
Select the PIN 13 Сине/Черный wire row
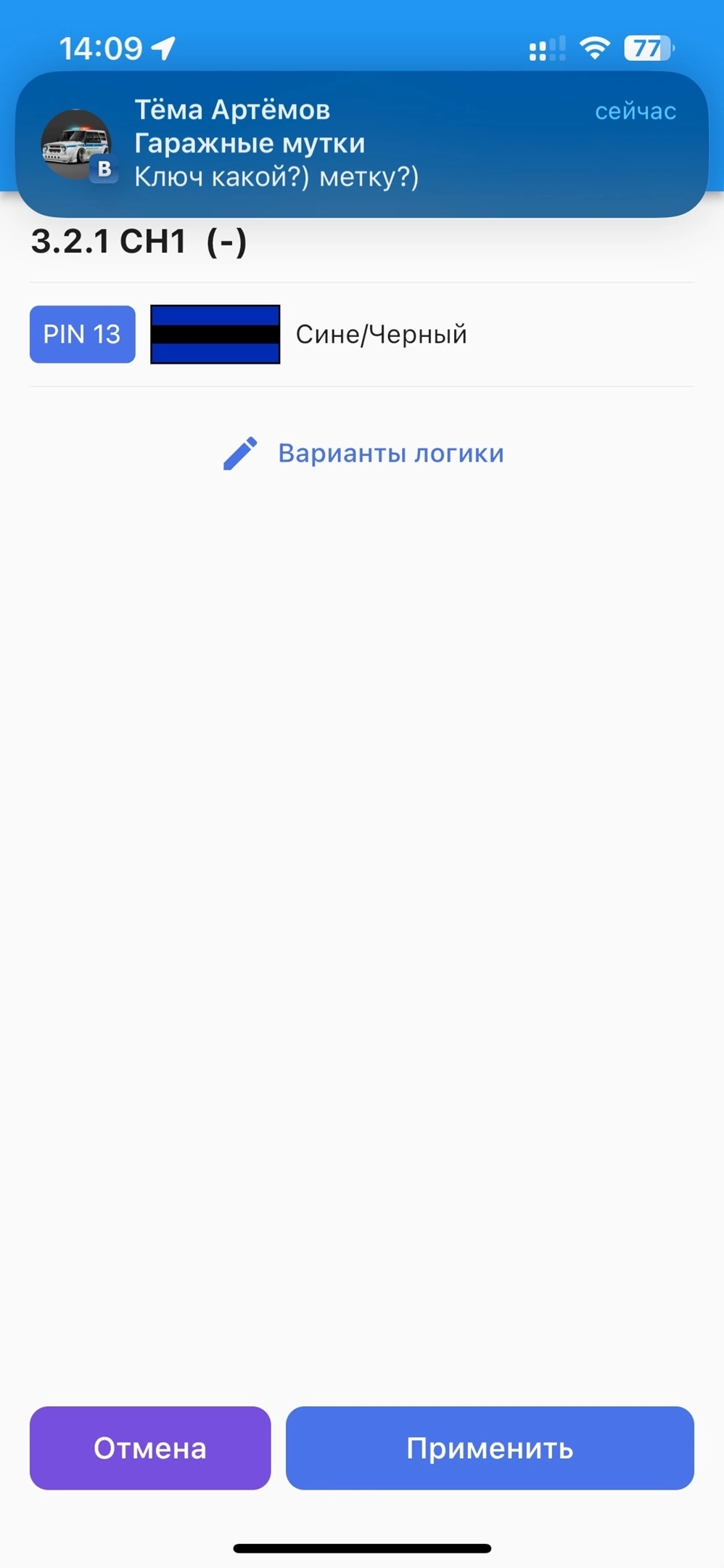pos(362,335)
